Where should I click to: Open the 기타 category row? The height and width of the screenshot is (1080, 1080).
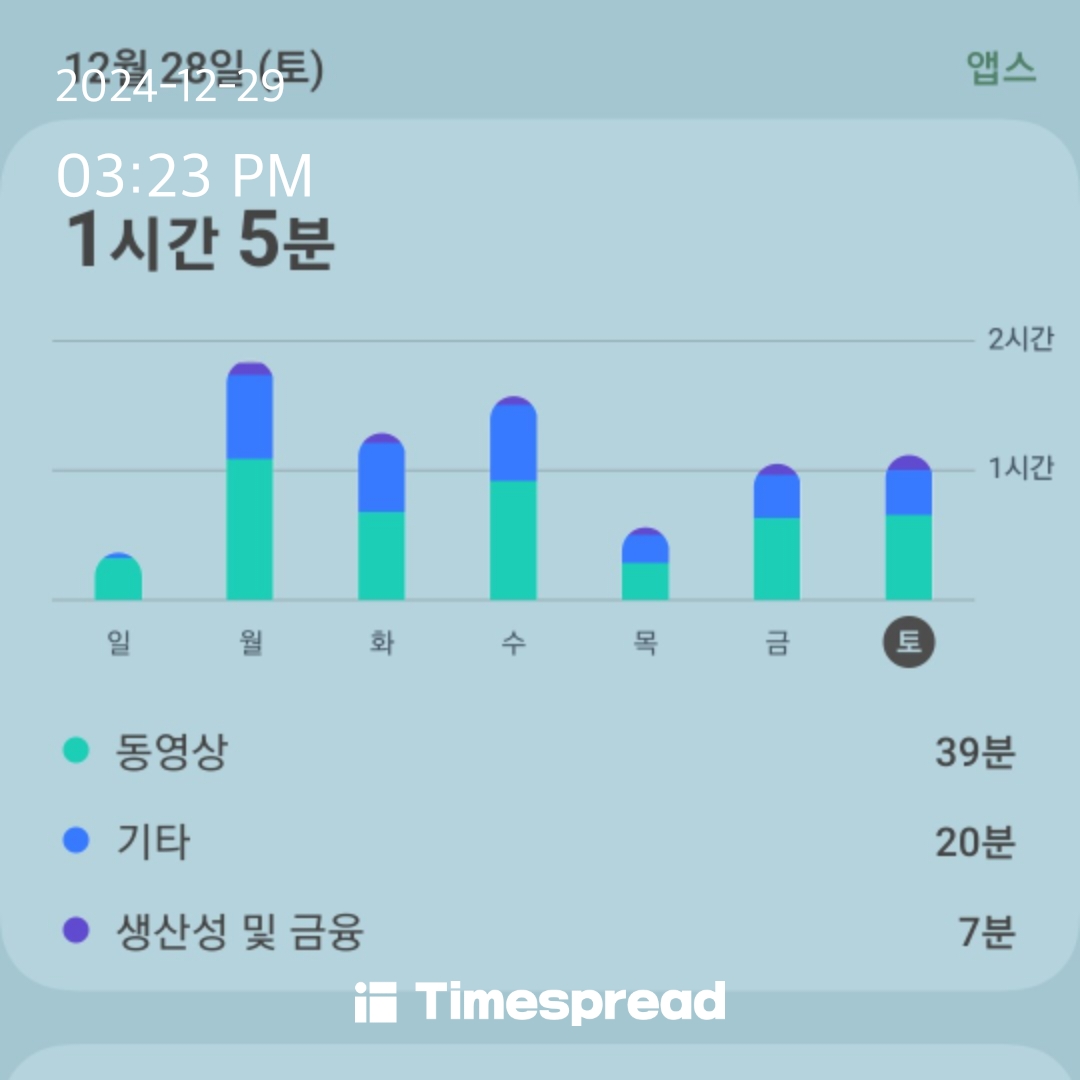pyautogui.click(x=539, y=841)
